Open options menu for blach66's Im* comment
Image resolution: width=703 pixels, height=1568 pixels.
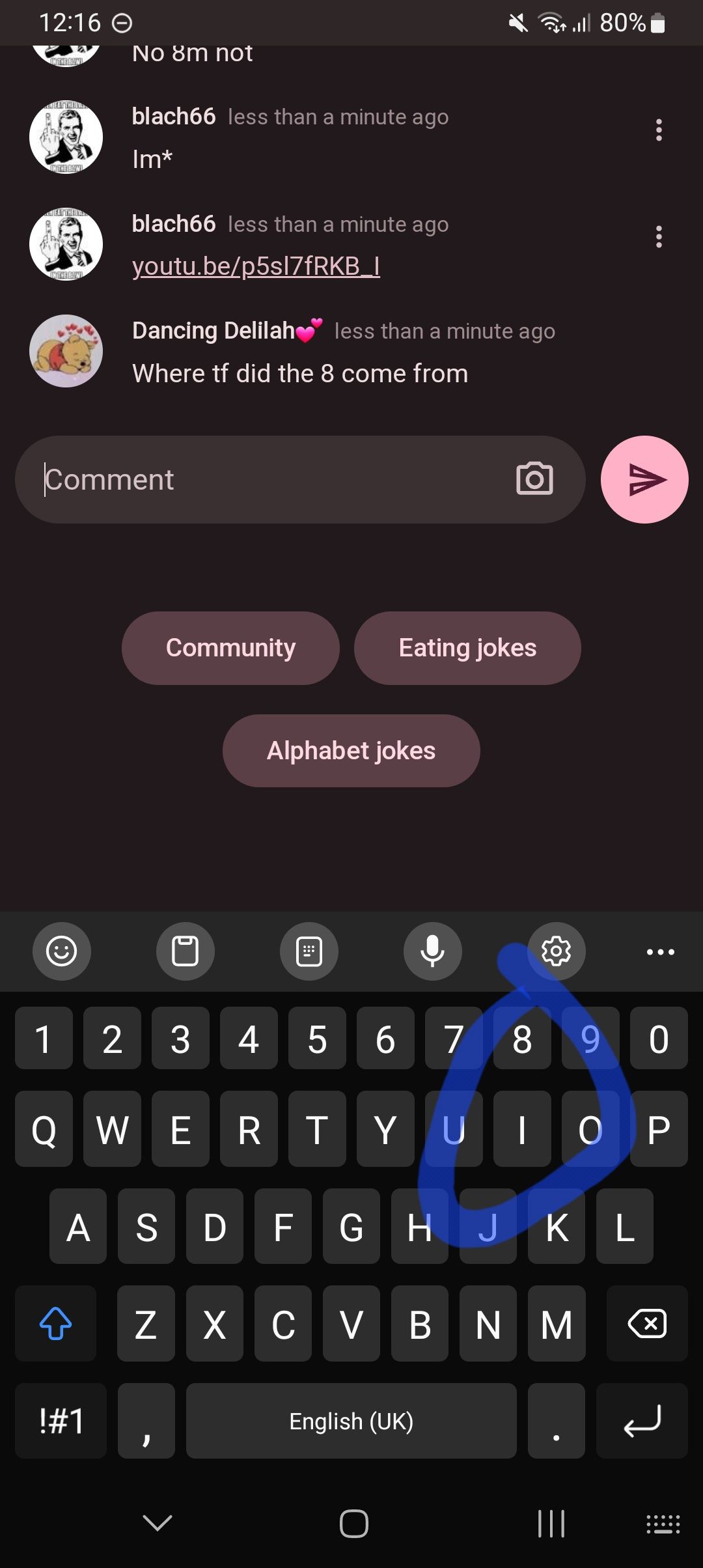click(659, 130)
